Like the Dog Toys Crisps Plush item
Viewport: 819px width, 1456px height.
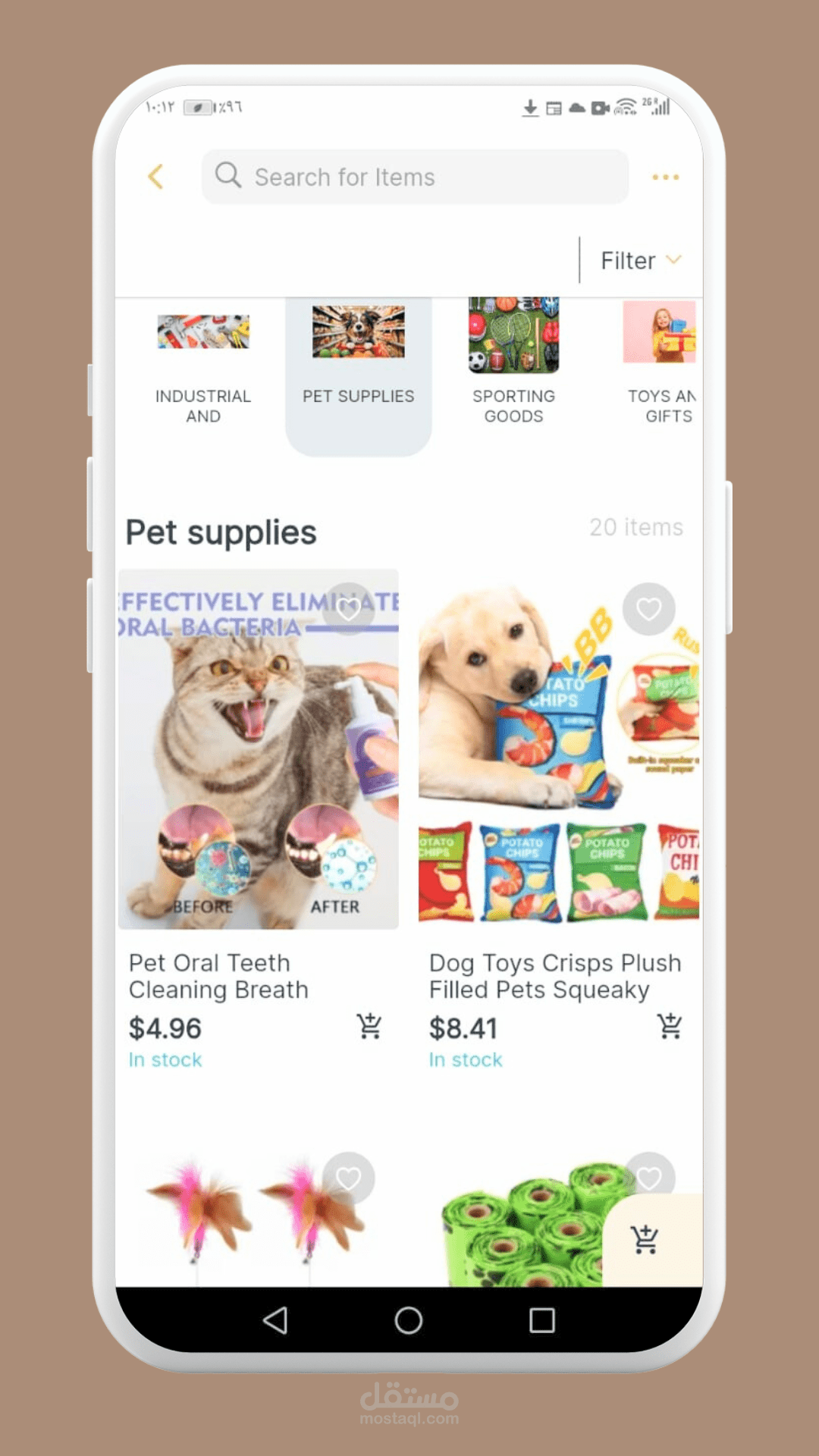648,609
